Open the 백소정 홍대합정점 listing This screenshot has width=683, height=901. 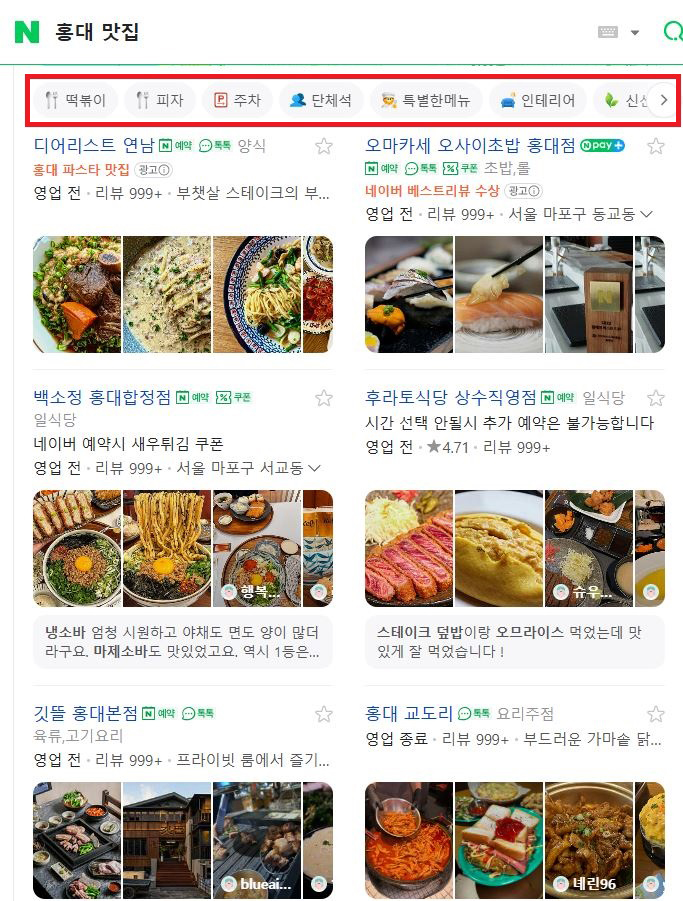tap(102, 398)
